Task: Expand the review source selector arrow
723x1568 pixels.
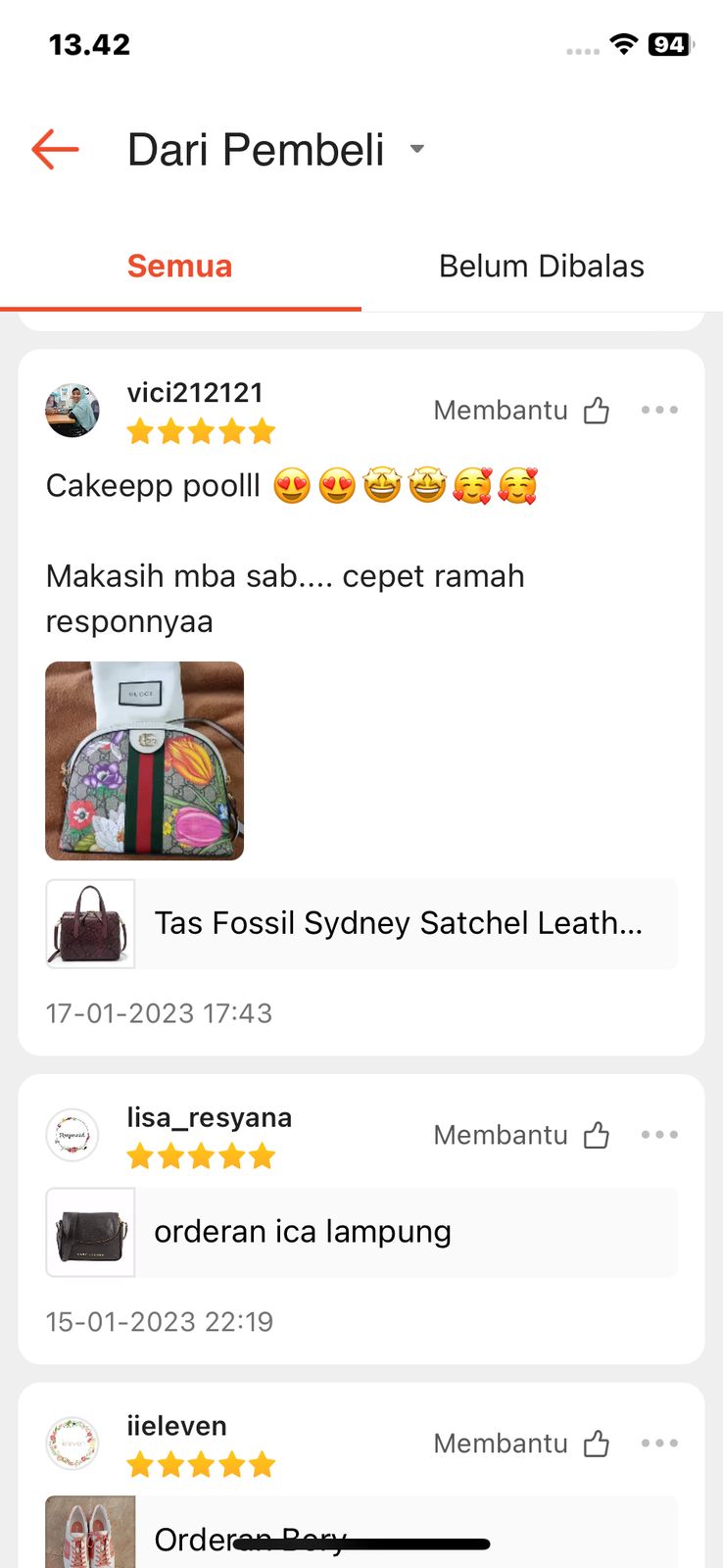Action: [x=416, y=149]
